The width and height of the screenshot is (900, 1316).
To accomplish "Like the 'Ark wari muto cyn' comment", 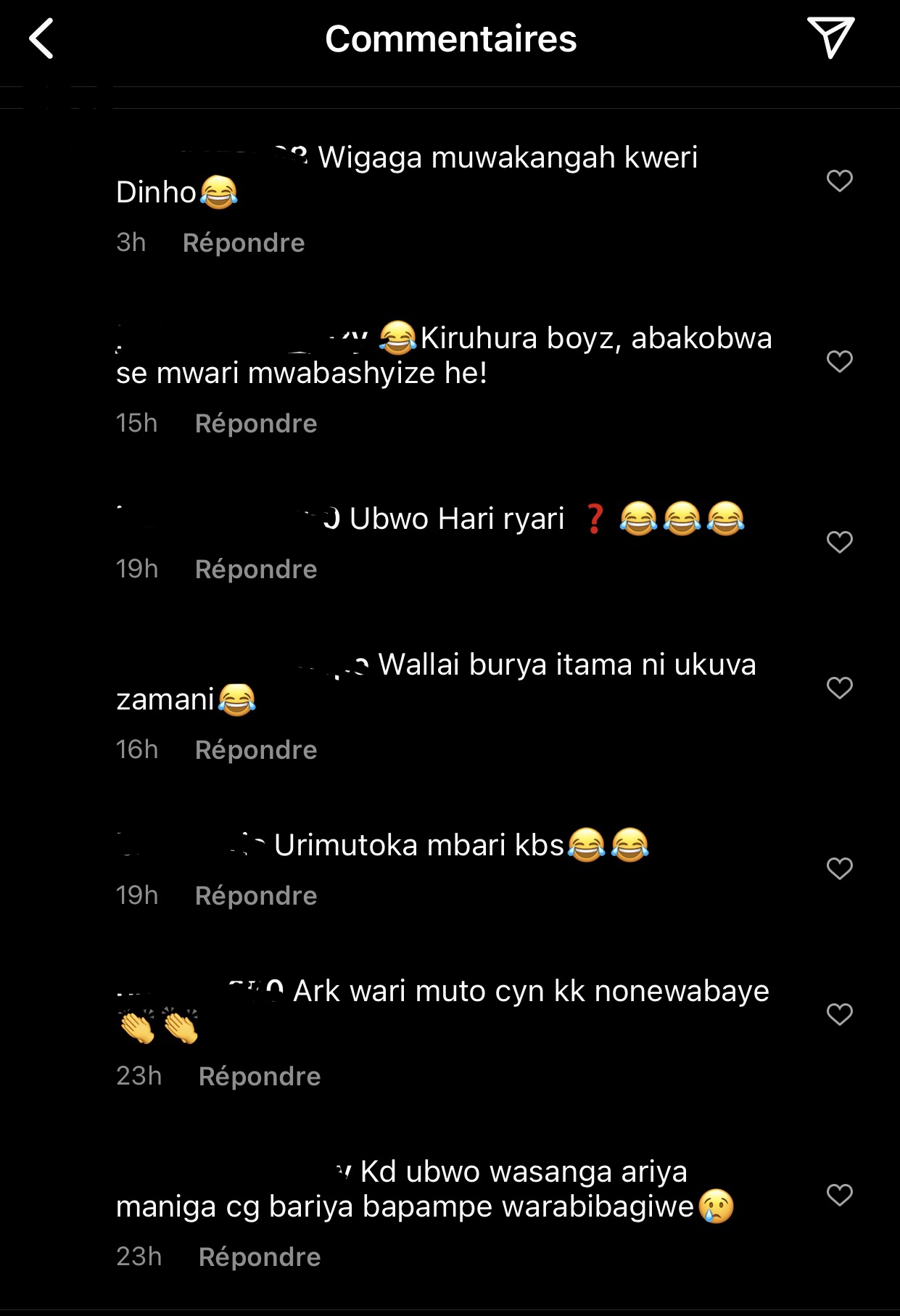I will tap(839, 1014).
